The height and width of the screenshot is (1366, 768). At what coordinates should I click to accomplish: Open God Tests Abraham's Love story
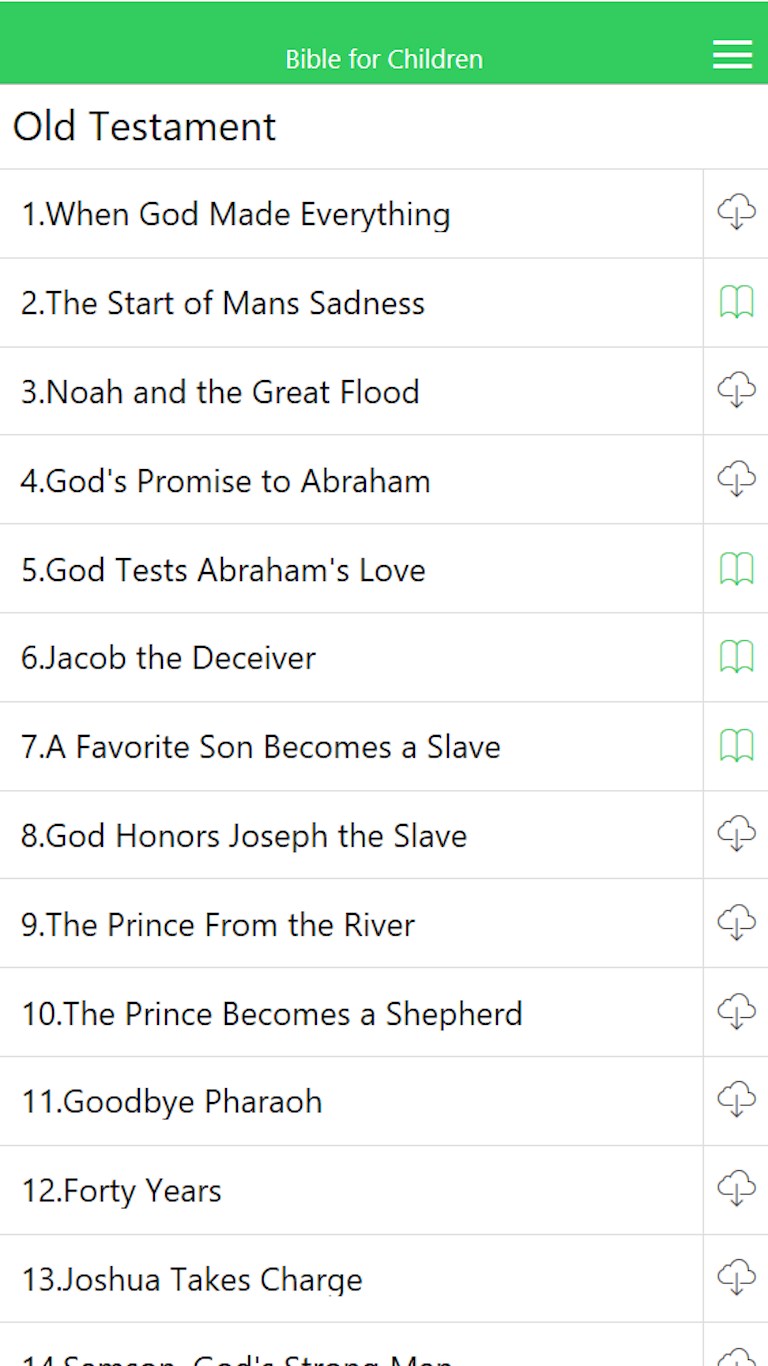point(224,570)
